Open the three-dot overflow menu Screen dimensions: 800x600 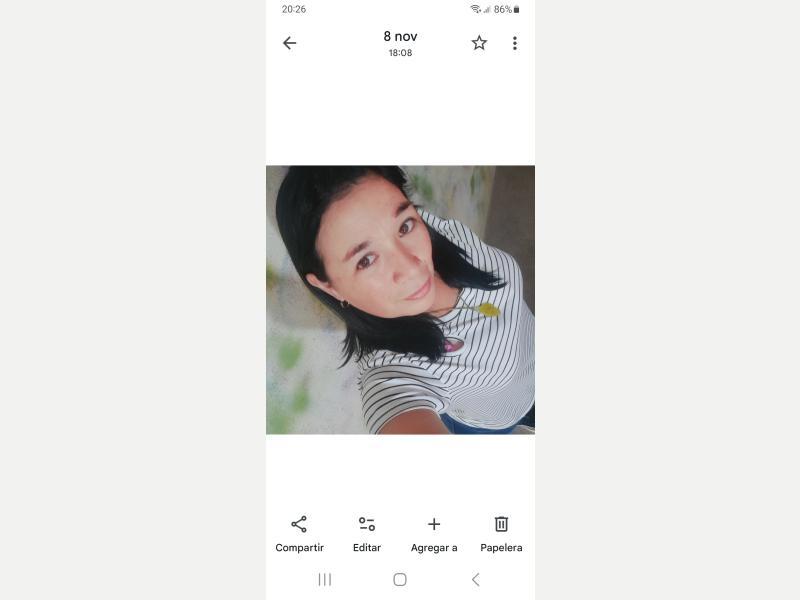pyautogui.click(x=515, y=43)
